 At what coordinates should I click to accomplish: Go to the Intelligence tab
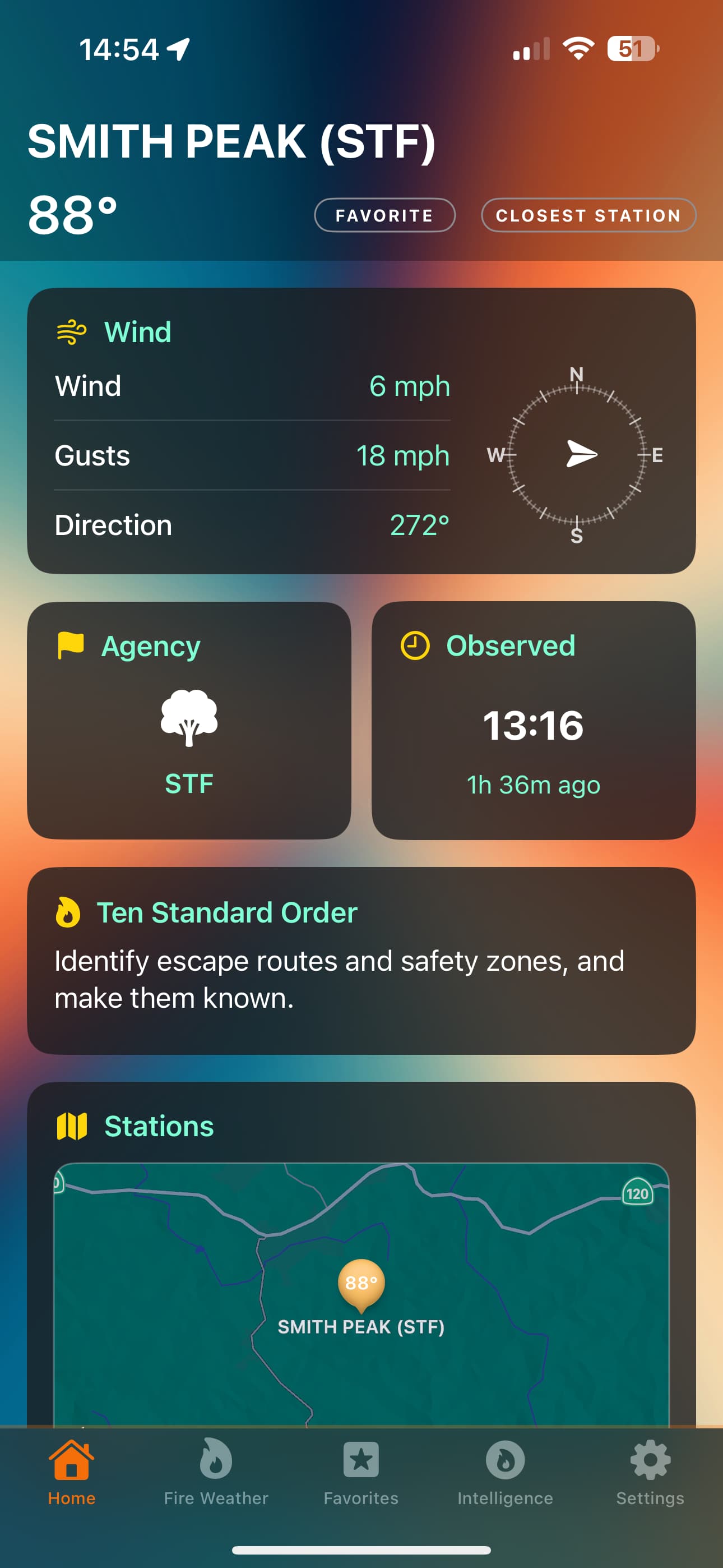505,1472
